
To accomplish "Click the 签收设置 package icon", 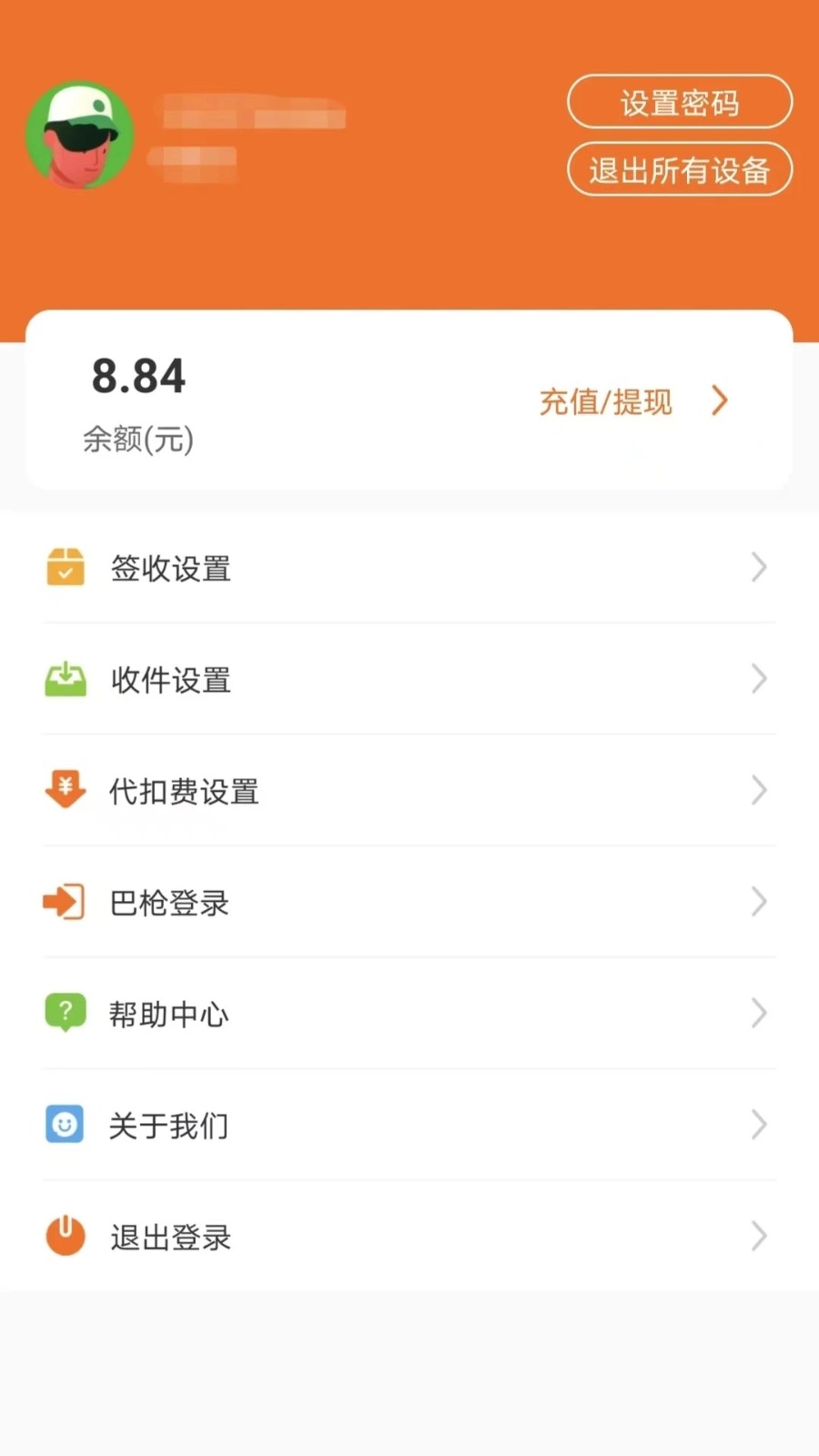I will 65,568.
